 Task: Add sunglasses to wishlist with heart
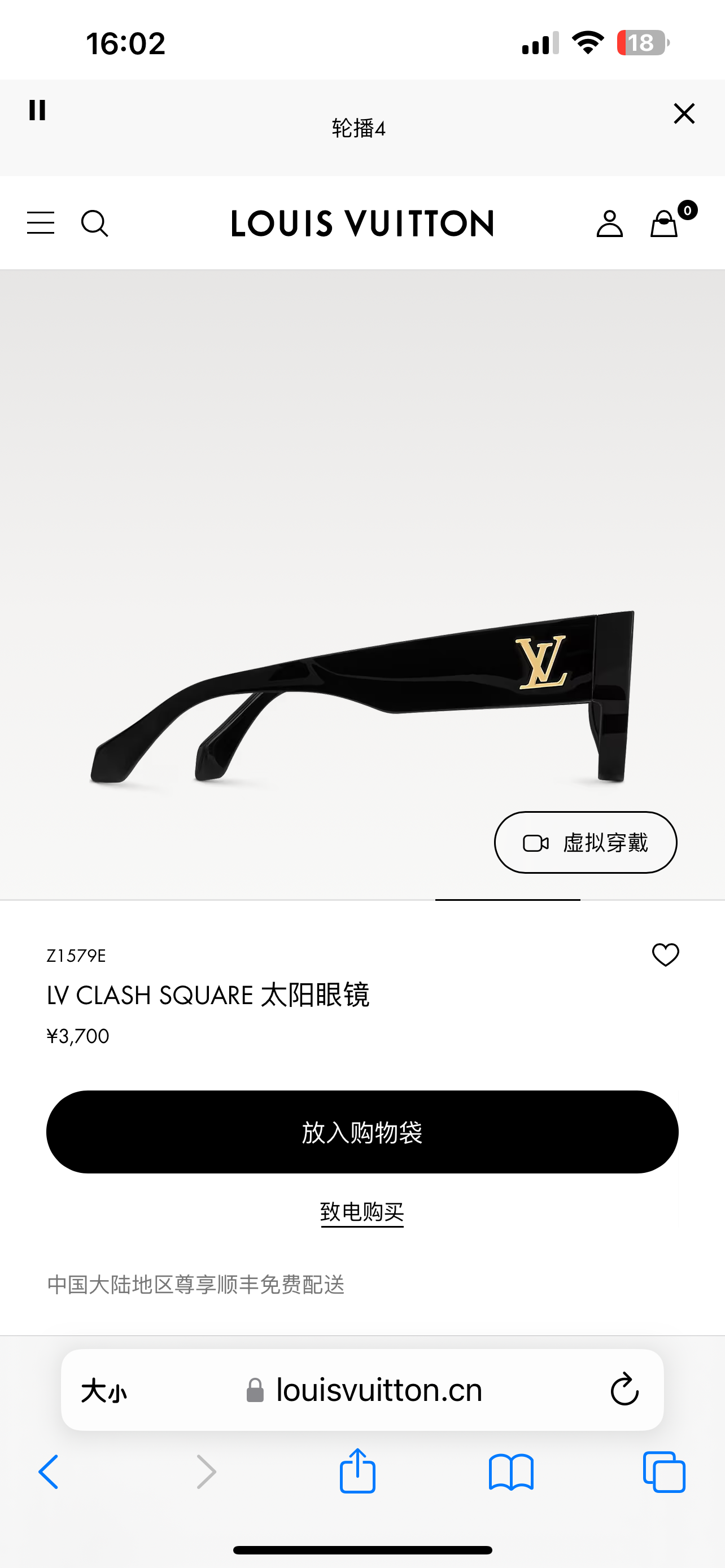[x=665, y=954]
